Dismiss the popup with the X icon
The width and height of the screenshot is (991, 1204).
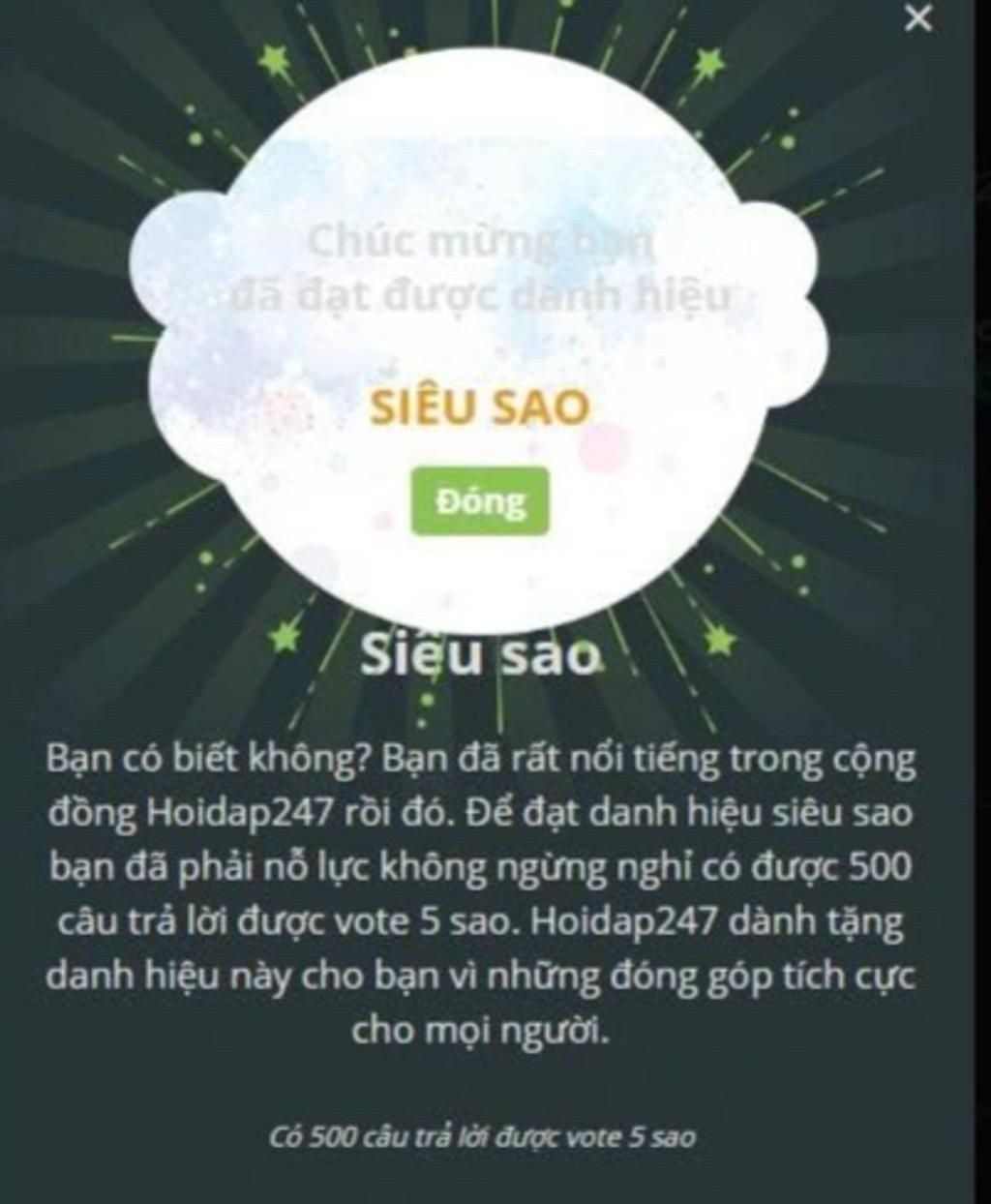[917, 18]
